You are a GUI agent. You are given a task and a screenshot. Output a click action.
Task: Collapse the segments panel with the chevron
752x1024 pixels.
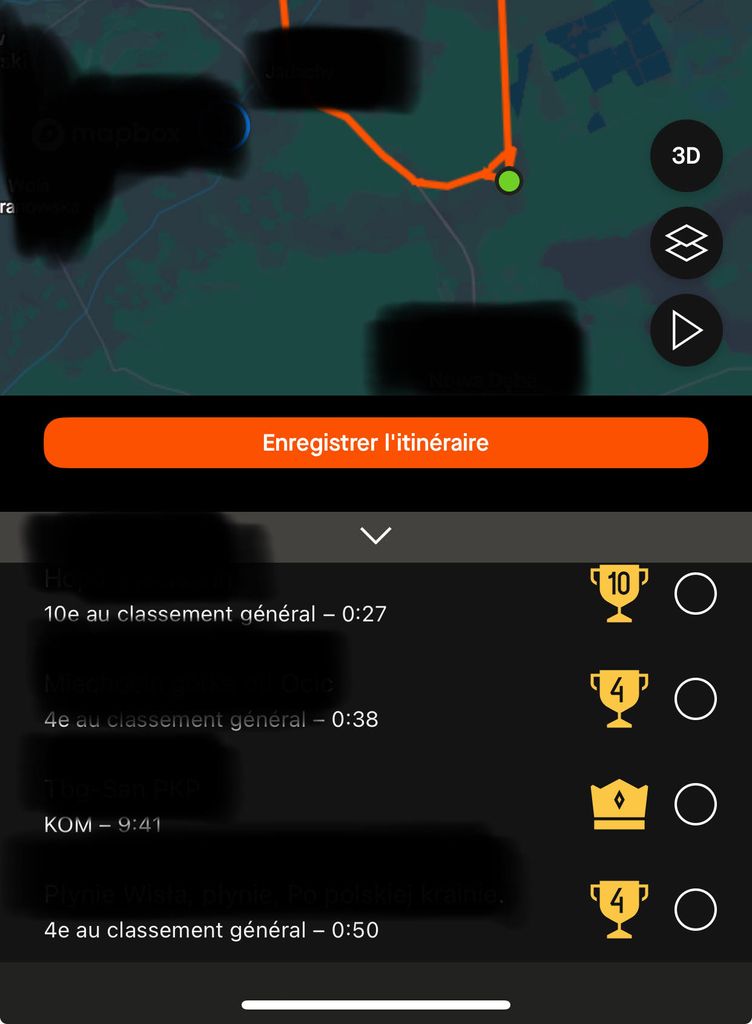coord(376,536)
